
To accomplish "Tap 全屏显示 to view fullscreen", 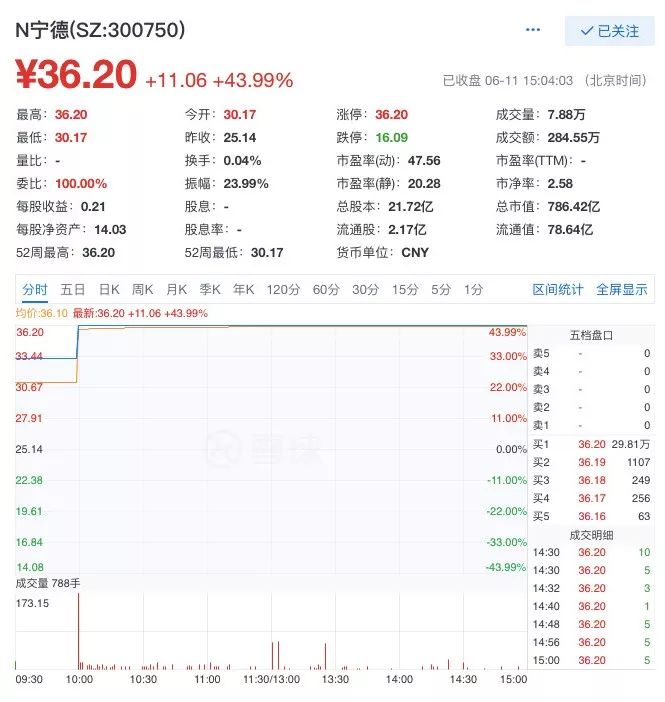I will (x=622, y=290).
